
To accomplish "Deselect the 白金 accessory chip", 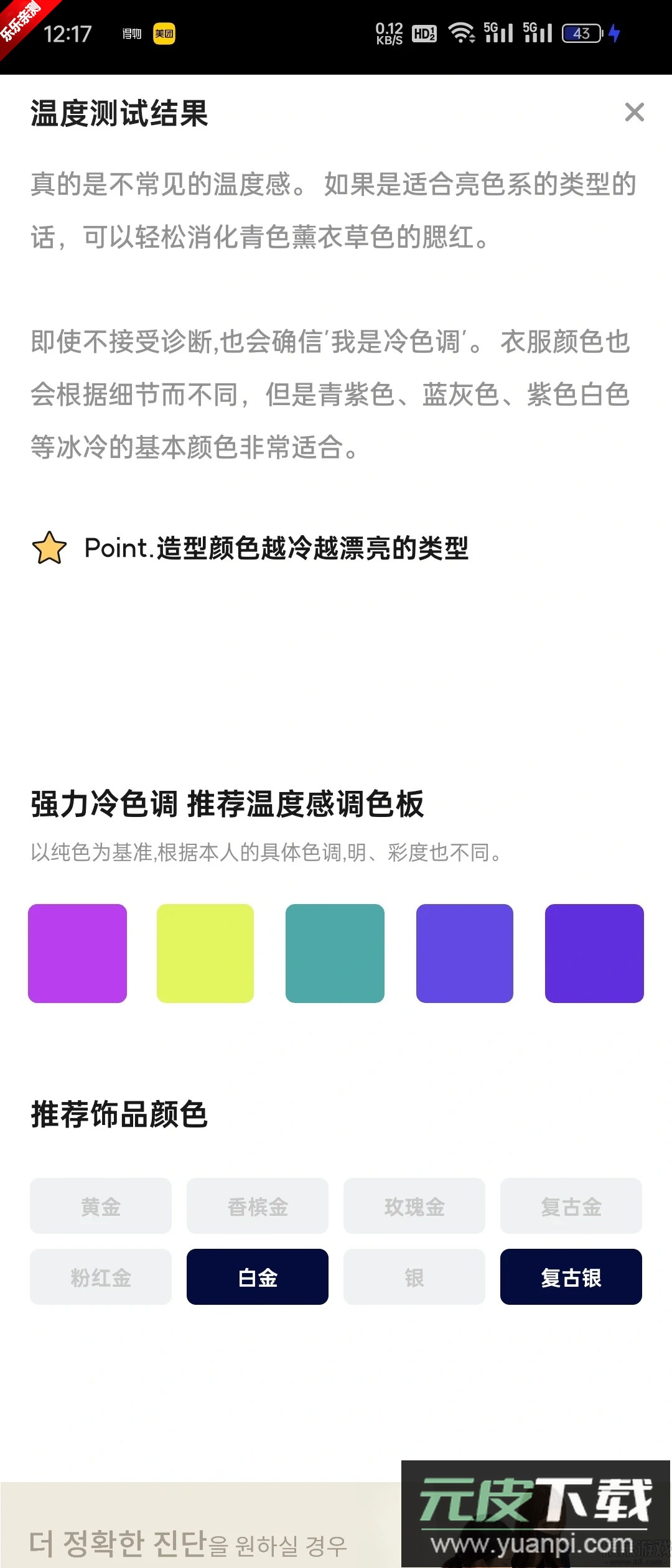I will (257, 1277).
